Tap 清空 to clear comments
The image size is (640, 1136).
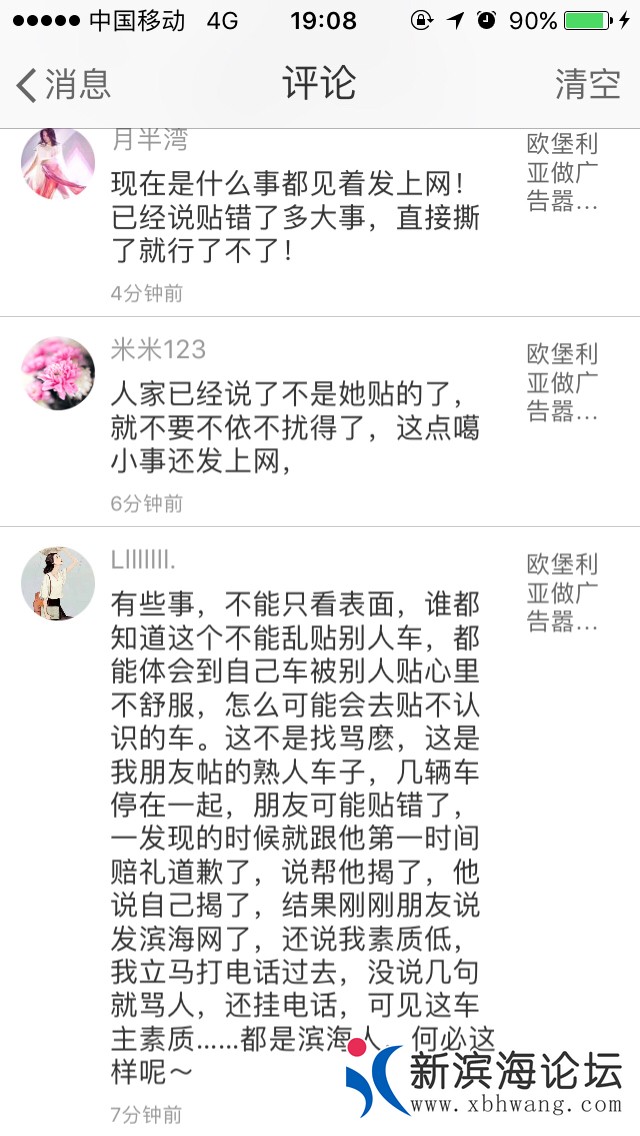(x=588, y=85)
